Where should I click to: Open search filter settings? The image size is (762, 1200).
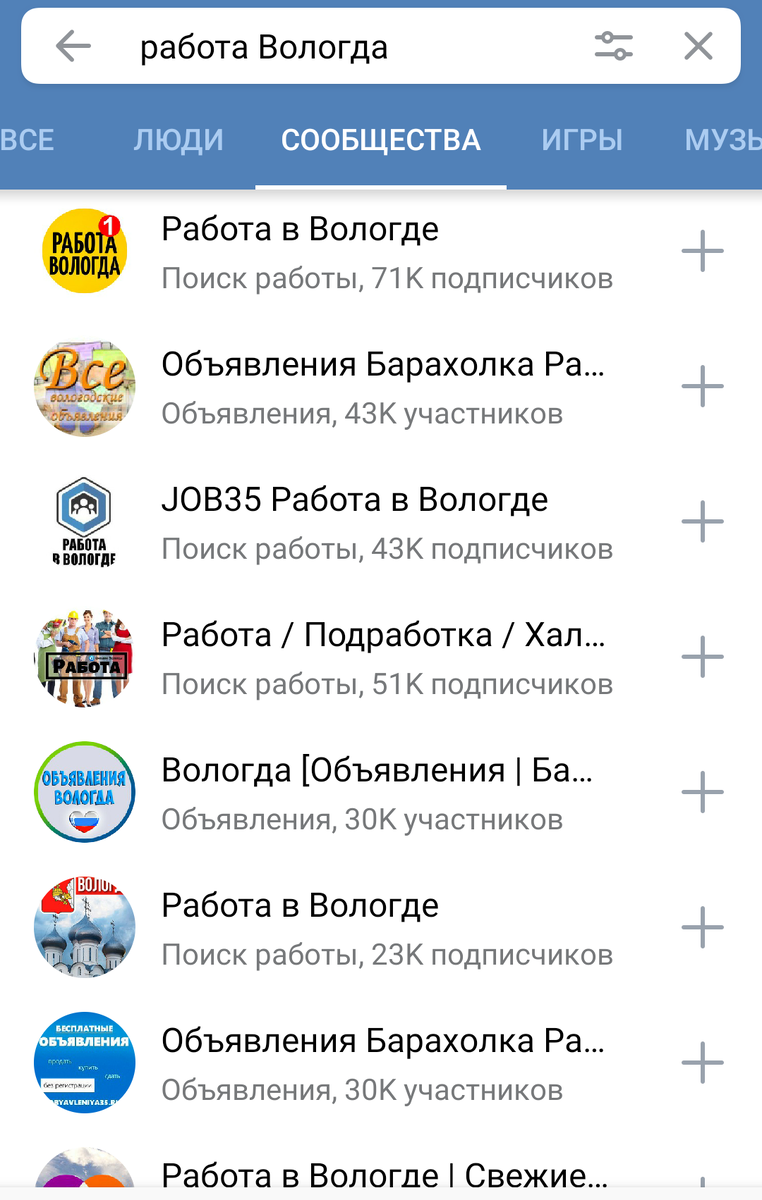[613, 46]
